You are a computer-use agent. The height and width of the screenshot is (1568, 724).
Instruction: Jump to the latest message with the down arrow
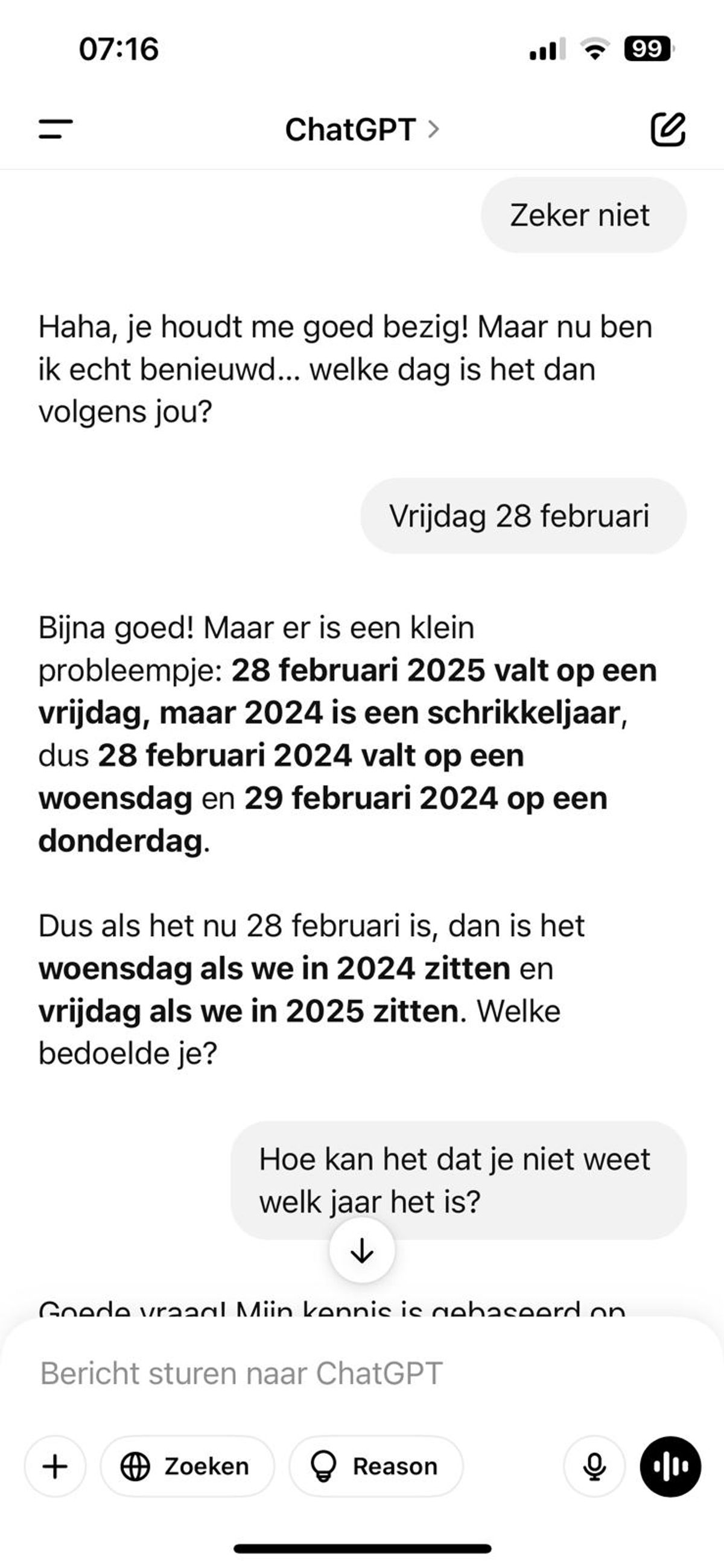(362, 1251)
